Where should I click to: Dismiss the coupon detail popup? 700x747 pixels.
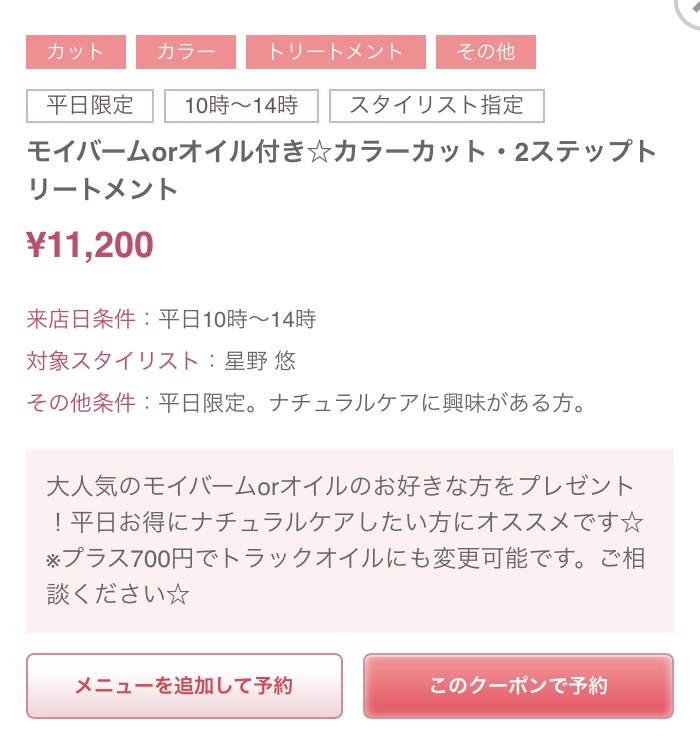coord(689,10)
